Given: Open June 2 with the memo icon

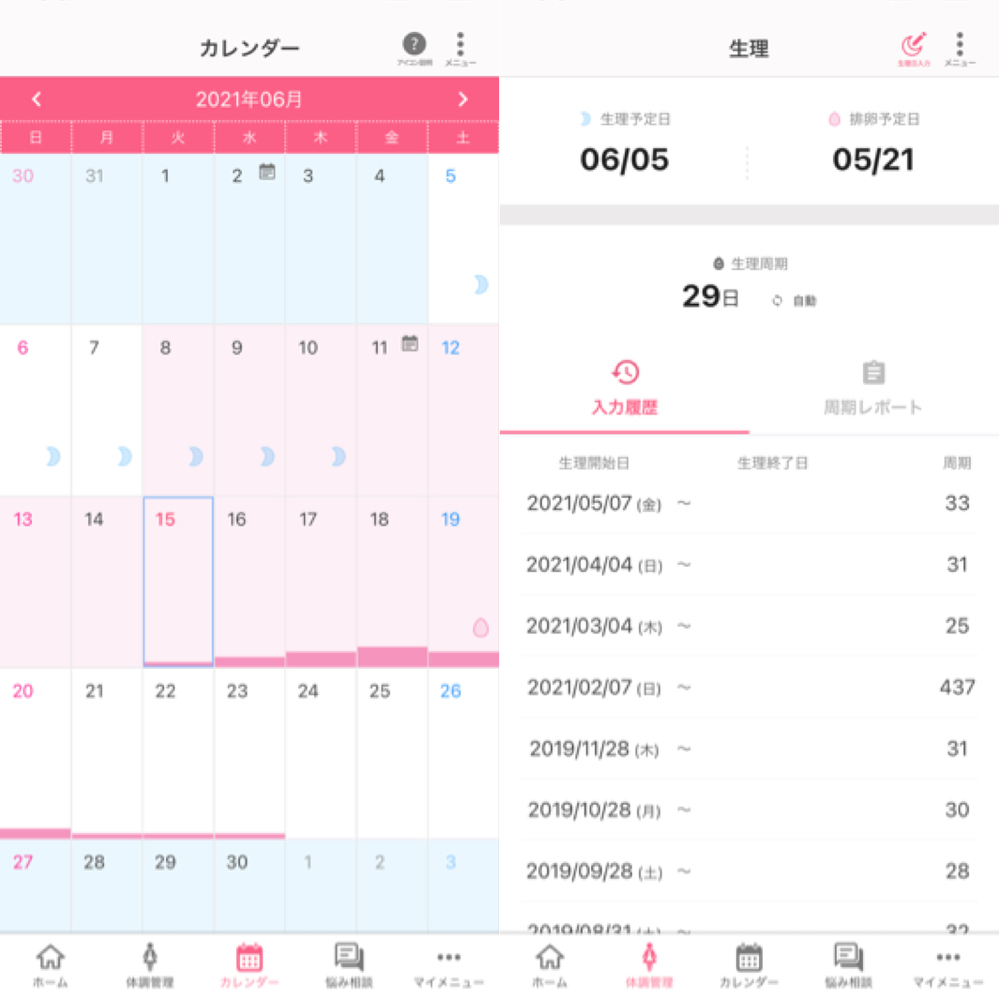Looking at the screenshot, I should tap(249, 238).
